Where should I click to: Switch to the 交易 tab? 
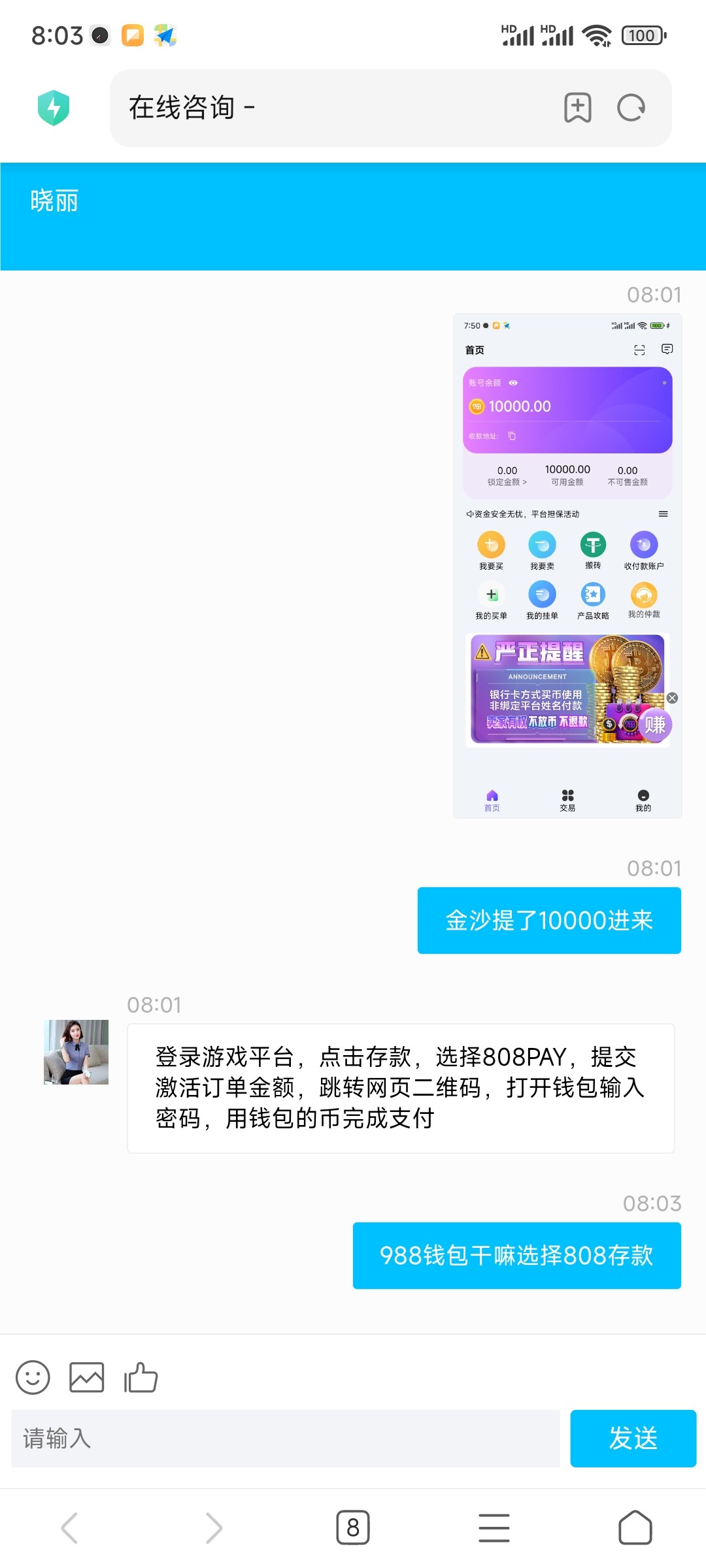(x=567, y=800)
